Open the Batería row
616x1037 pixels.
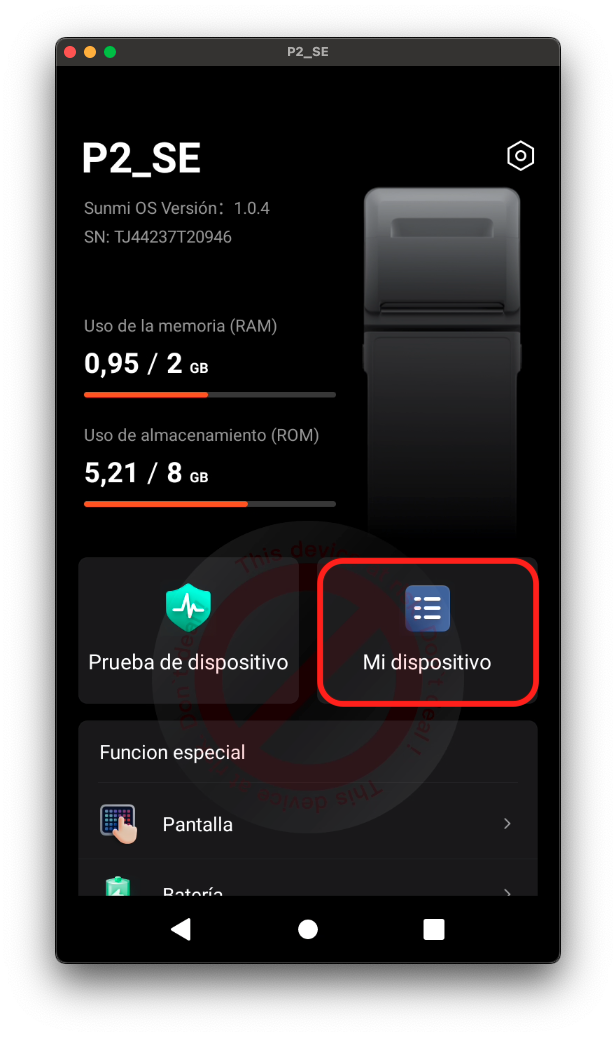(308, 888)
